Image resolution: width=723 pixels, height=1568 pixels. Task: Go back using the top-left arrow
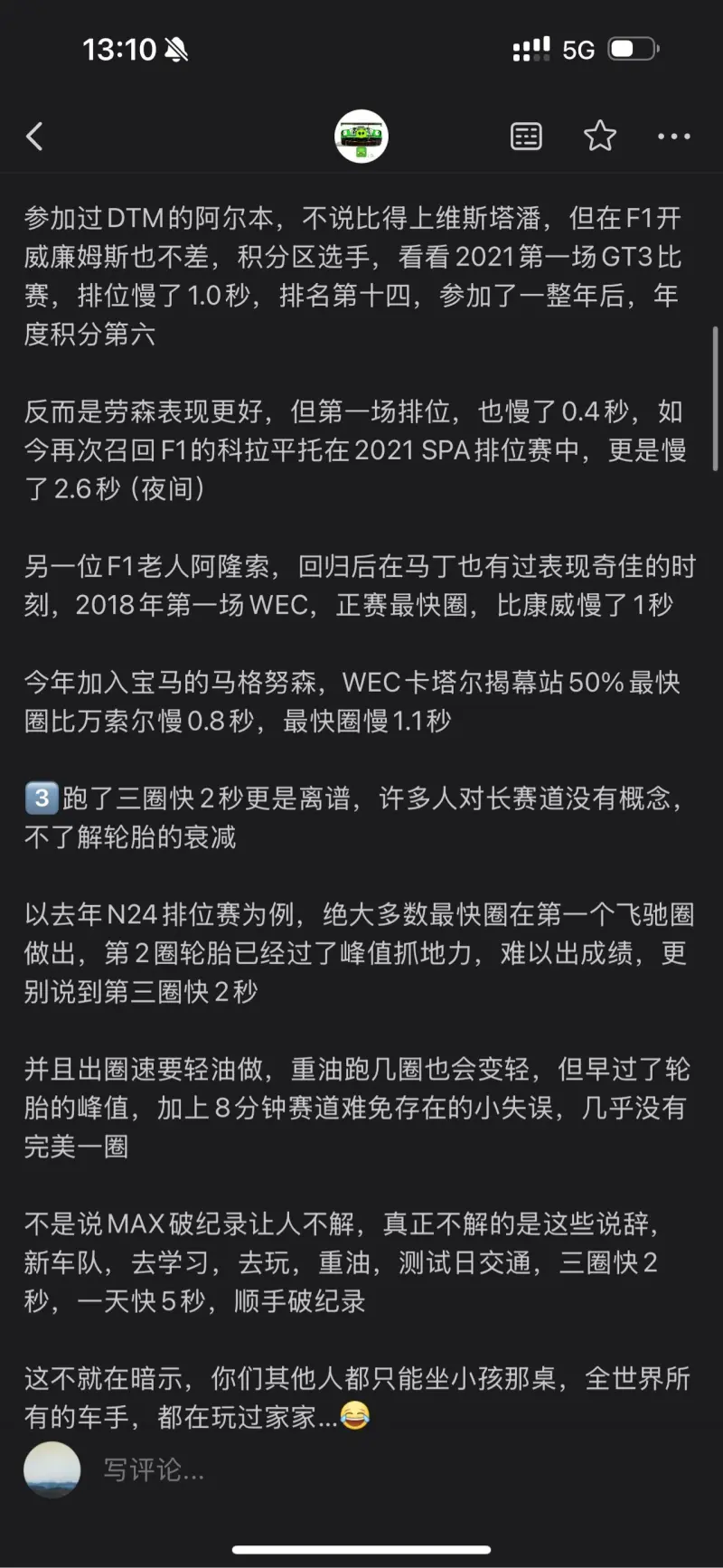point(34,137)
